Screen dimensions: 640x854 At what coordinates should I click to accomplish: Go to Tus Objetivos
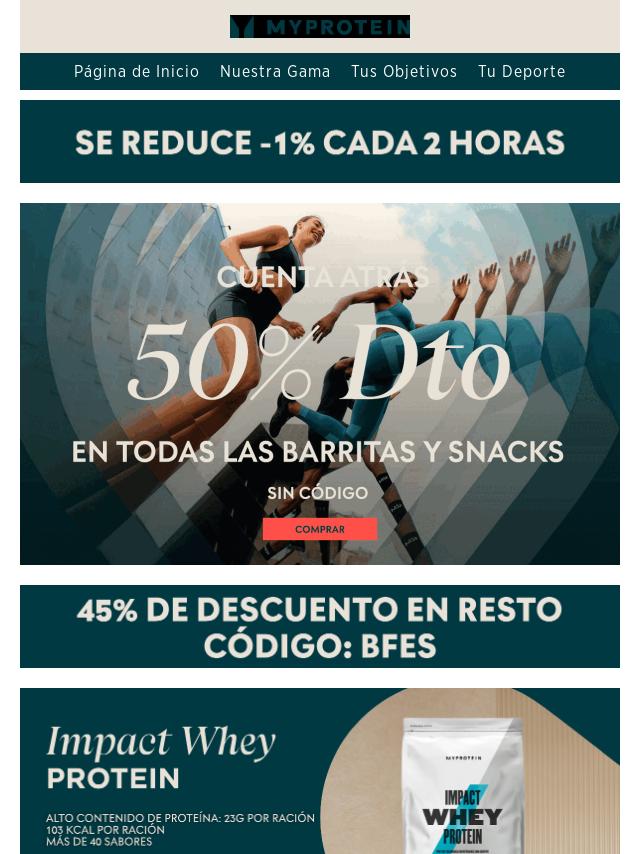point(404,72)
